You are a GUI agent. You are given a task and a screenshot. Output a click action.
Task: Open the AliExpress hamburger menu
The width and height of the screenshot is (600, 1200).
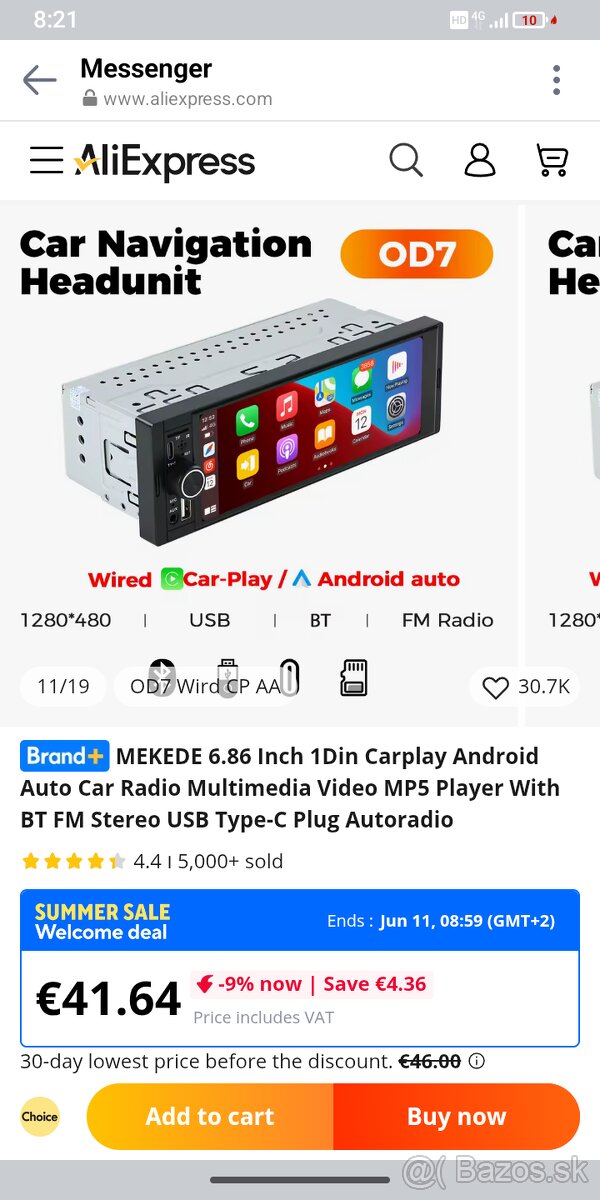[46, 160]
